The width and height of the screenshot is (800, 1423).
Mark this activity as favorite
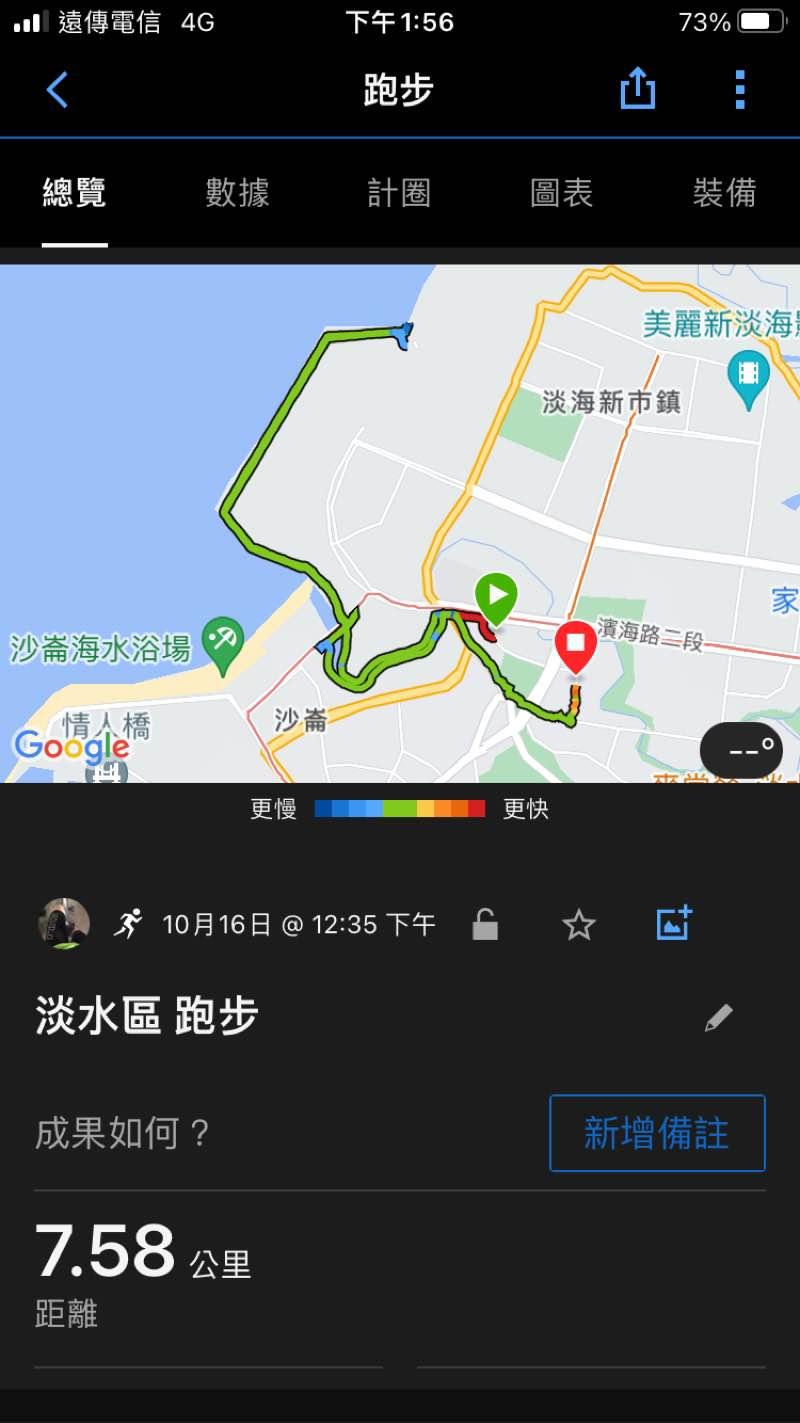coord(579,924)
